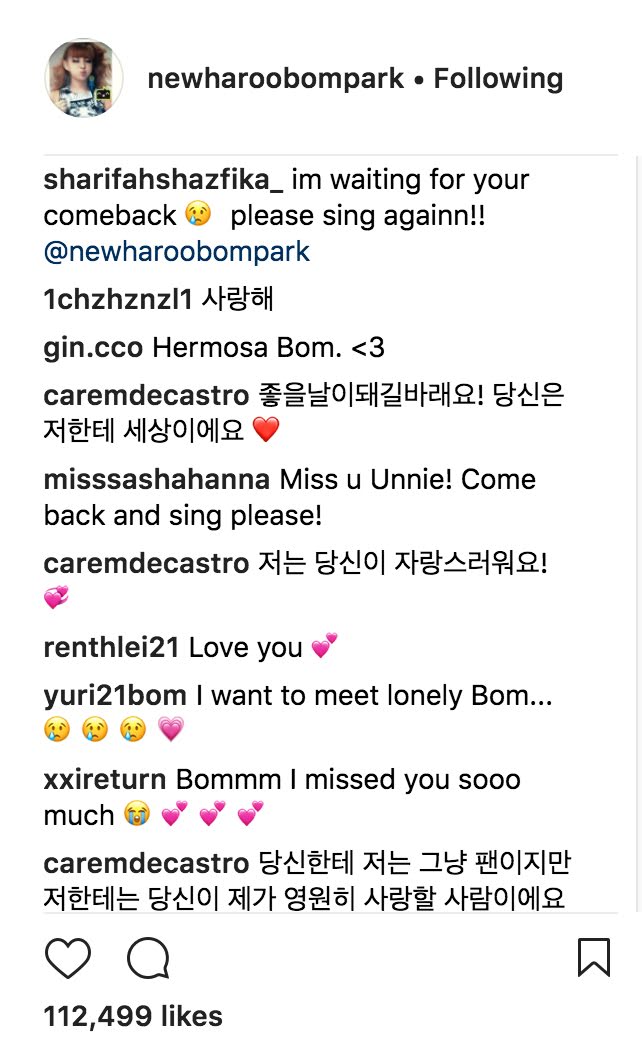Open the newharoobompark username in header

pos(275,78)
